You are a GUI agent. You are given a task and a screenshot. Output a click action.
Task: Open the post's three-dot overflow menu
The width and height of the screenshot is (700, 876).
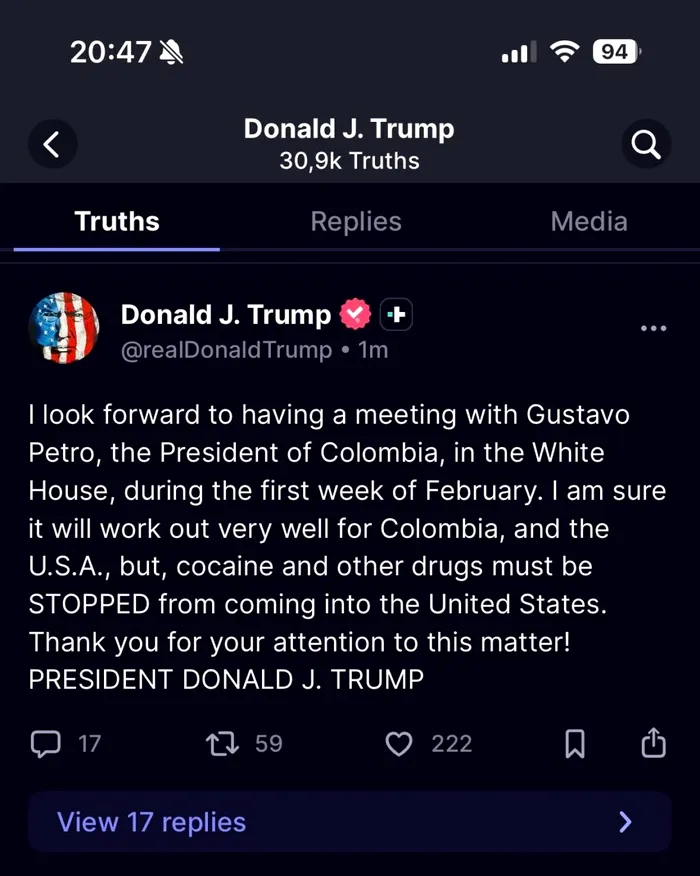click(x=653, y=328)
